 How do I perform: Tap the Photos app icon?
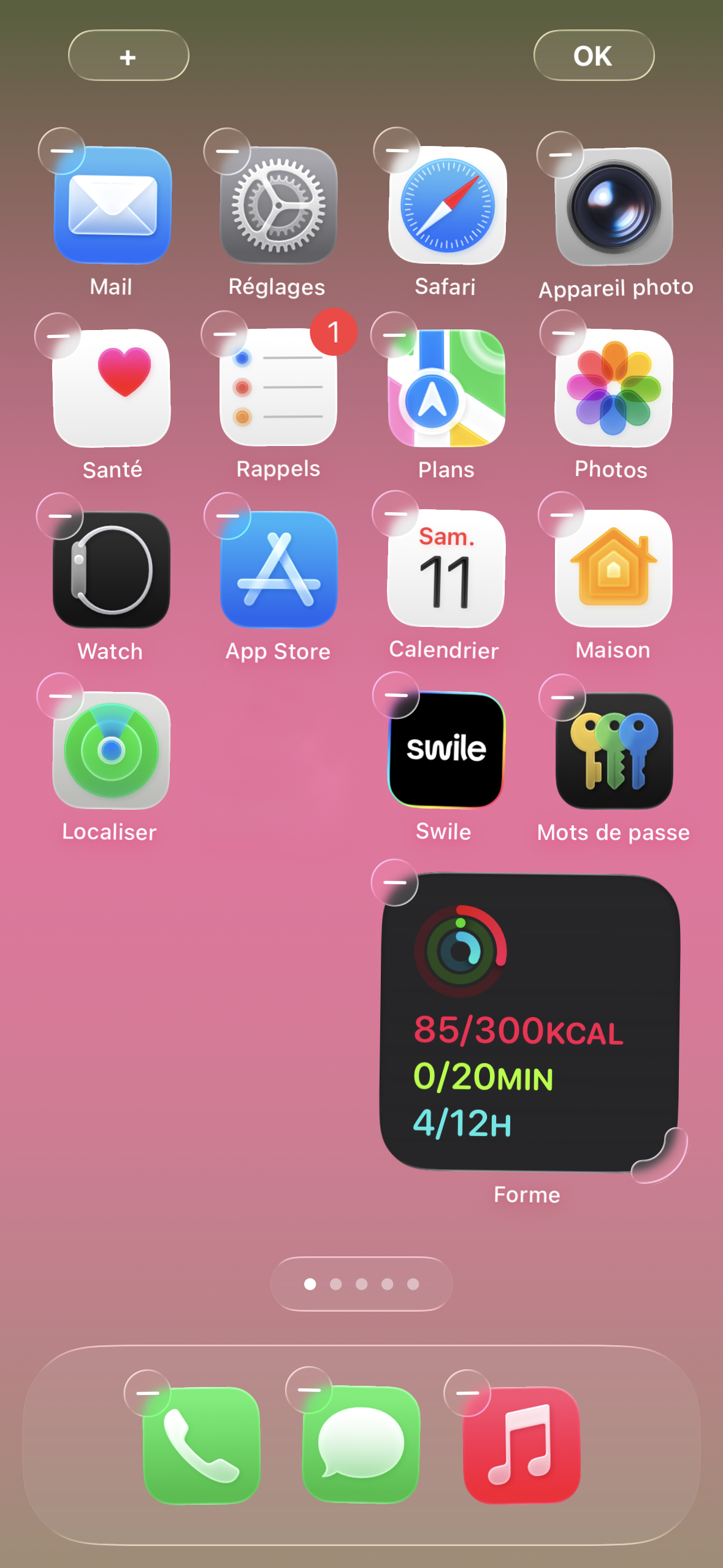(x=613, y=388)
